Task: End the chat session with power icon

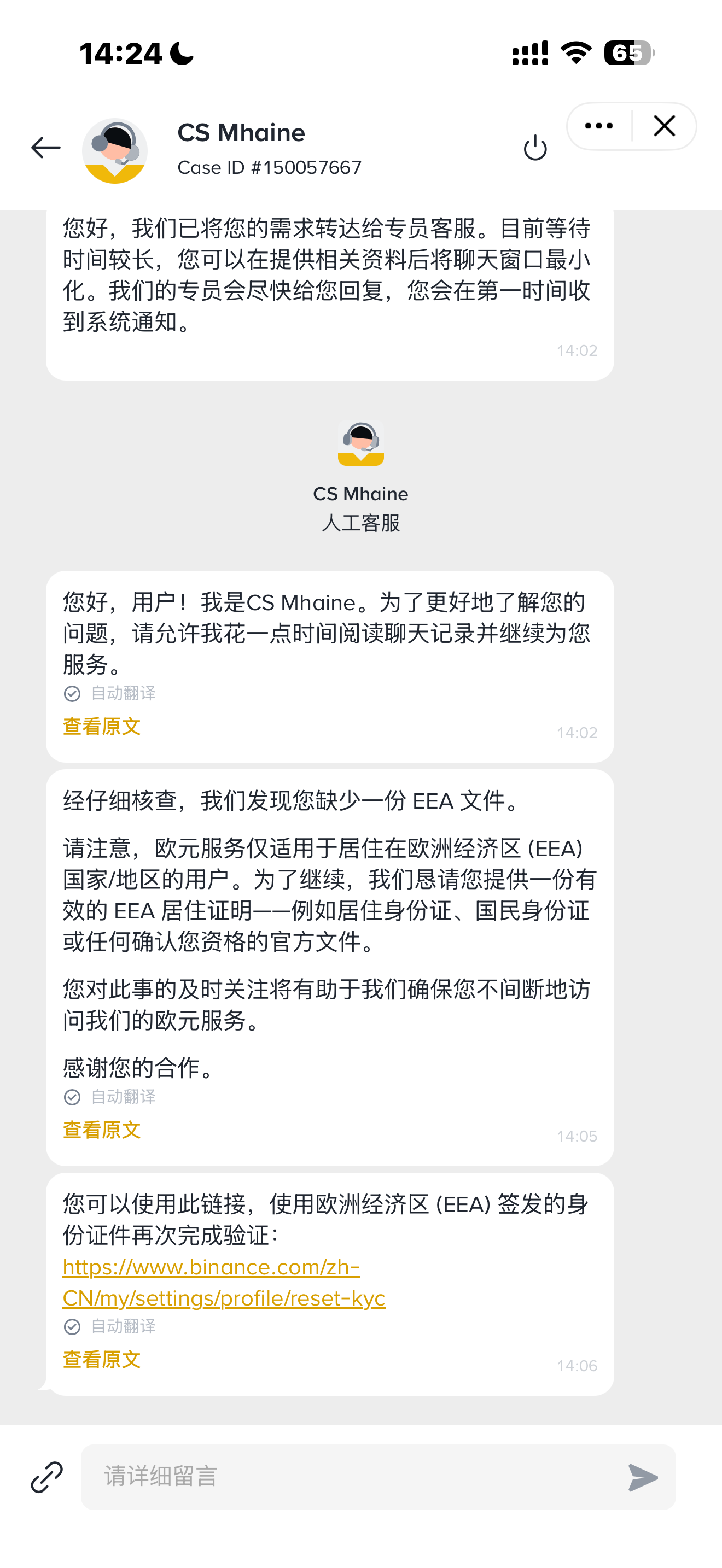Action: pyautogui.click(x=535, y=148)
